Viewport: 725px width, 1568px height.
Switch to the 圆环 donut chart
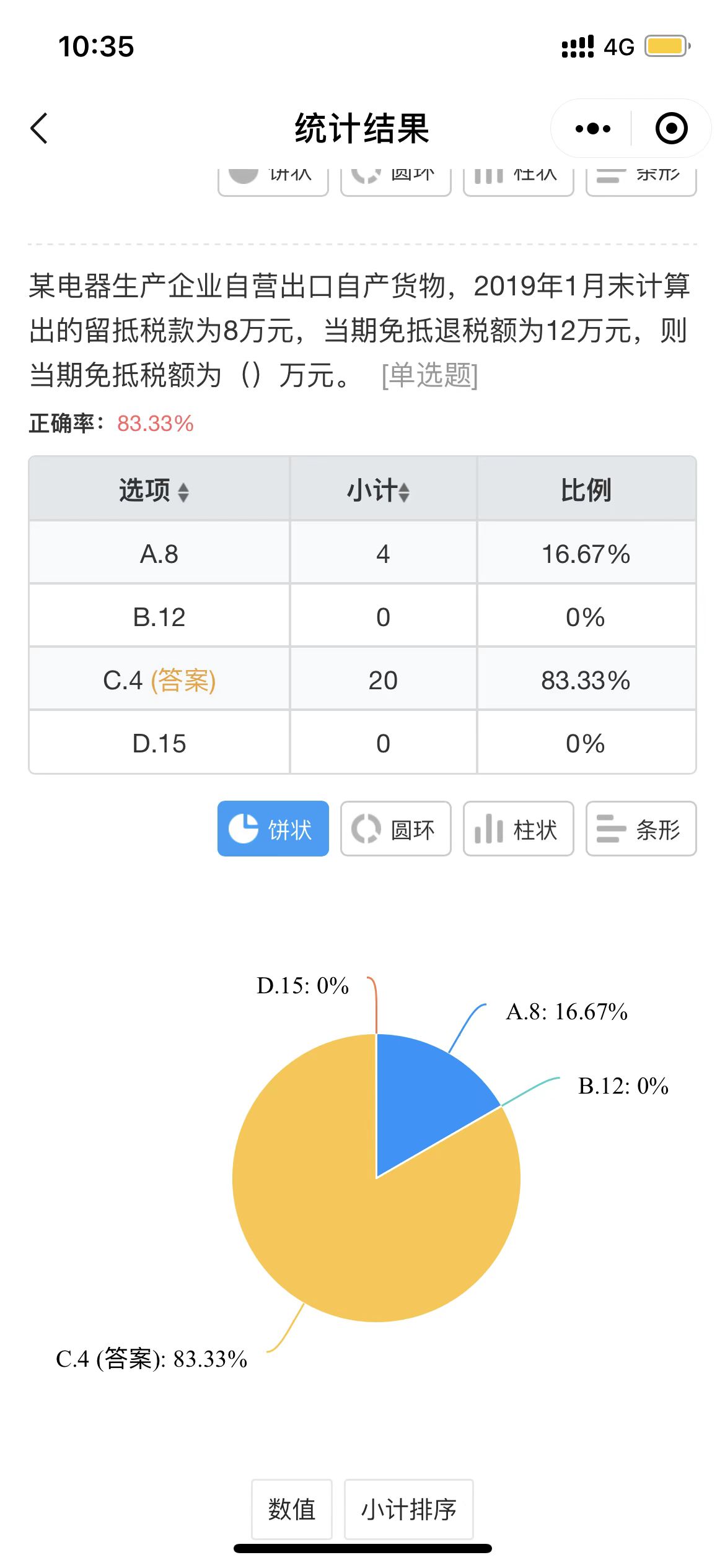coord(395,829)
